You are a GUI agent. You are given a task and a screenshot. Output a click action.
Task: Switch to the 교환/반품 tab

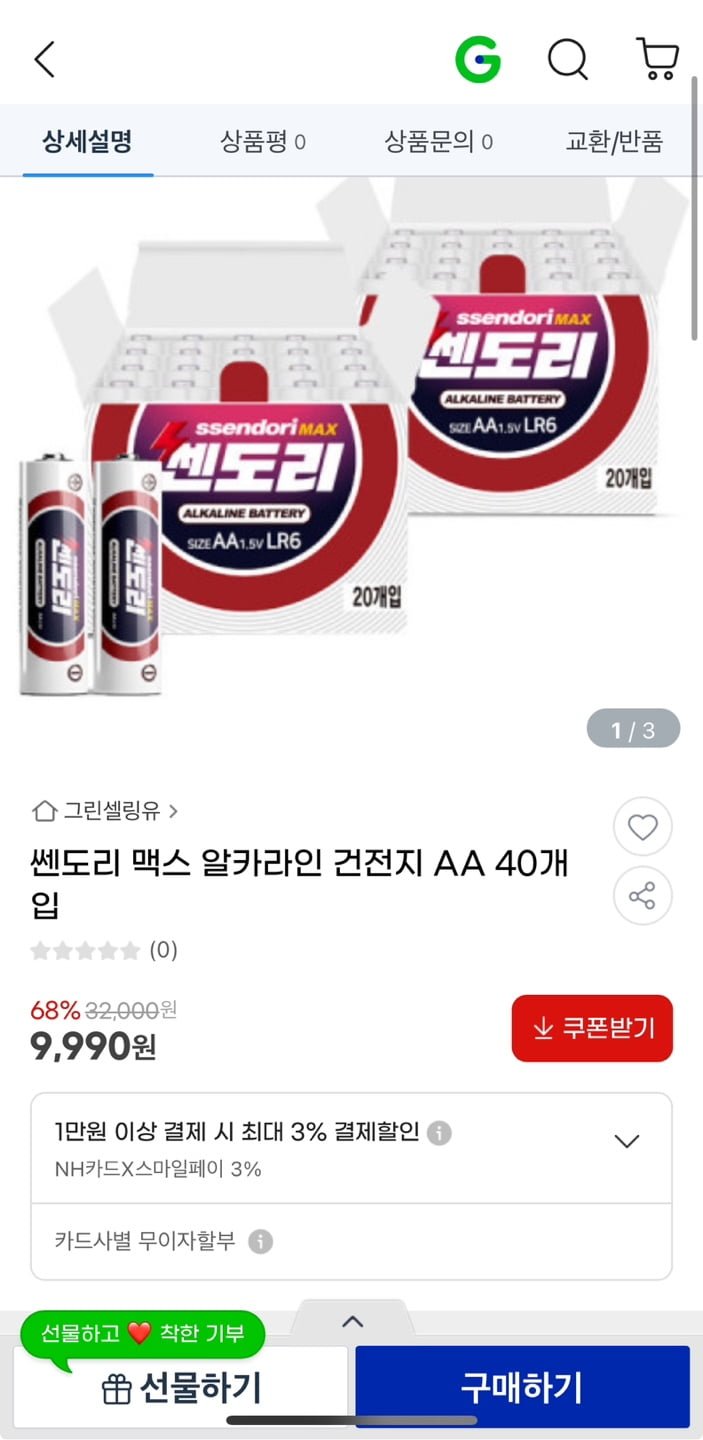click(x=614, y=142)
